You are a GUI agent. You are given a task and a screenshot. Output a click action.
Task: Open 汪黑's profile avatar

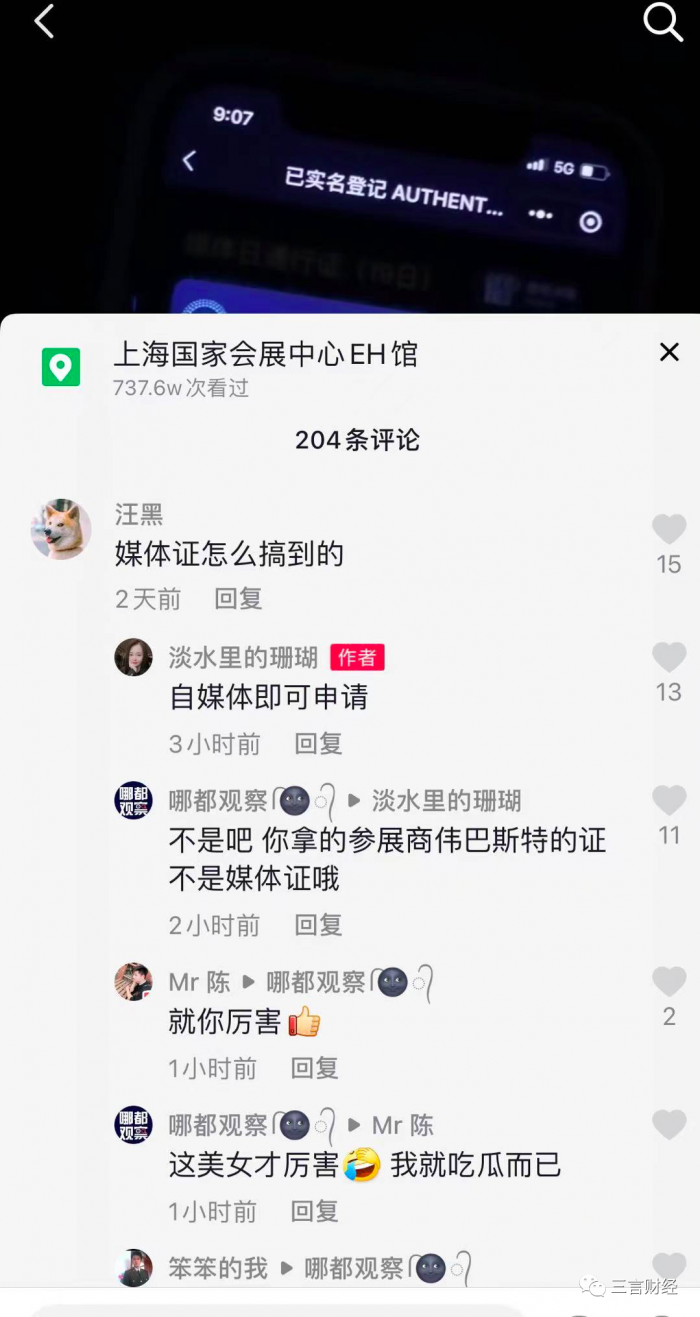pyautogui.click(x=61, y=529)
